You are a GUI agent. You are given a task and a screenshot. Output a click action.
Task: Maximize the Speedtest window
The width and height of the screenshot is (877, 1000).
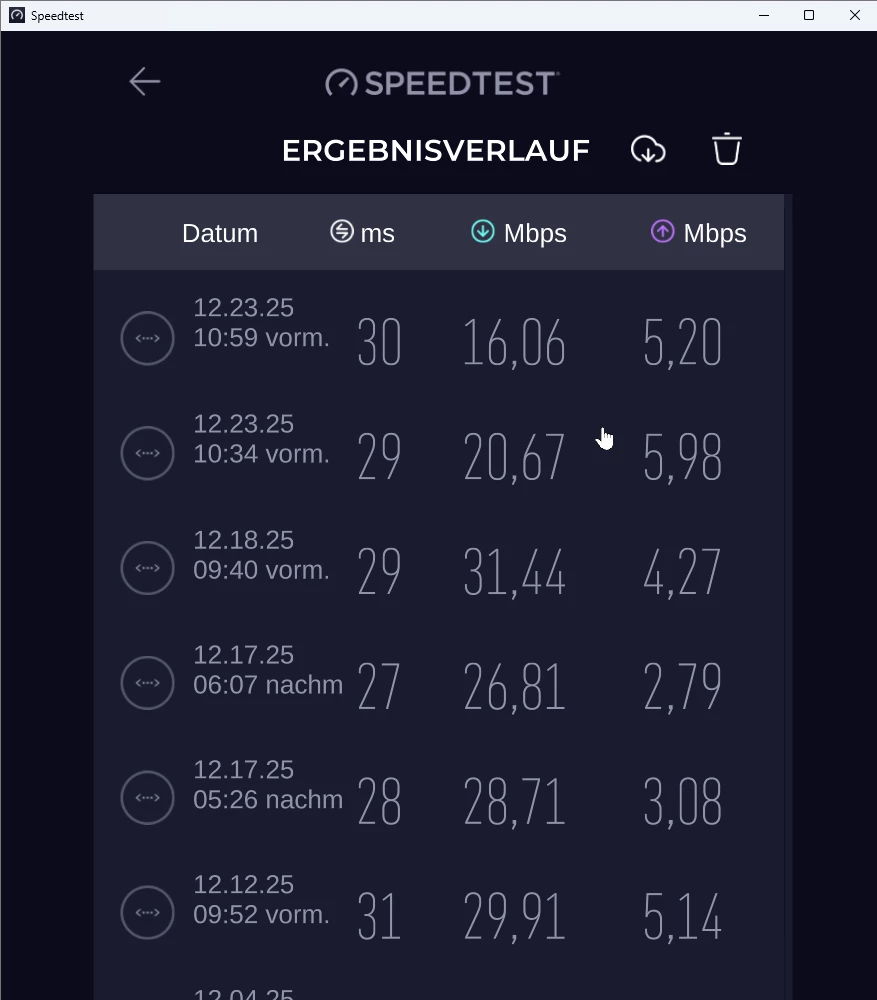(x=809, y=15)
